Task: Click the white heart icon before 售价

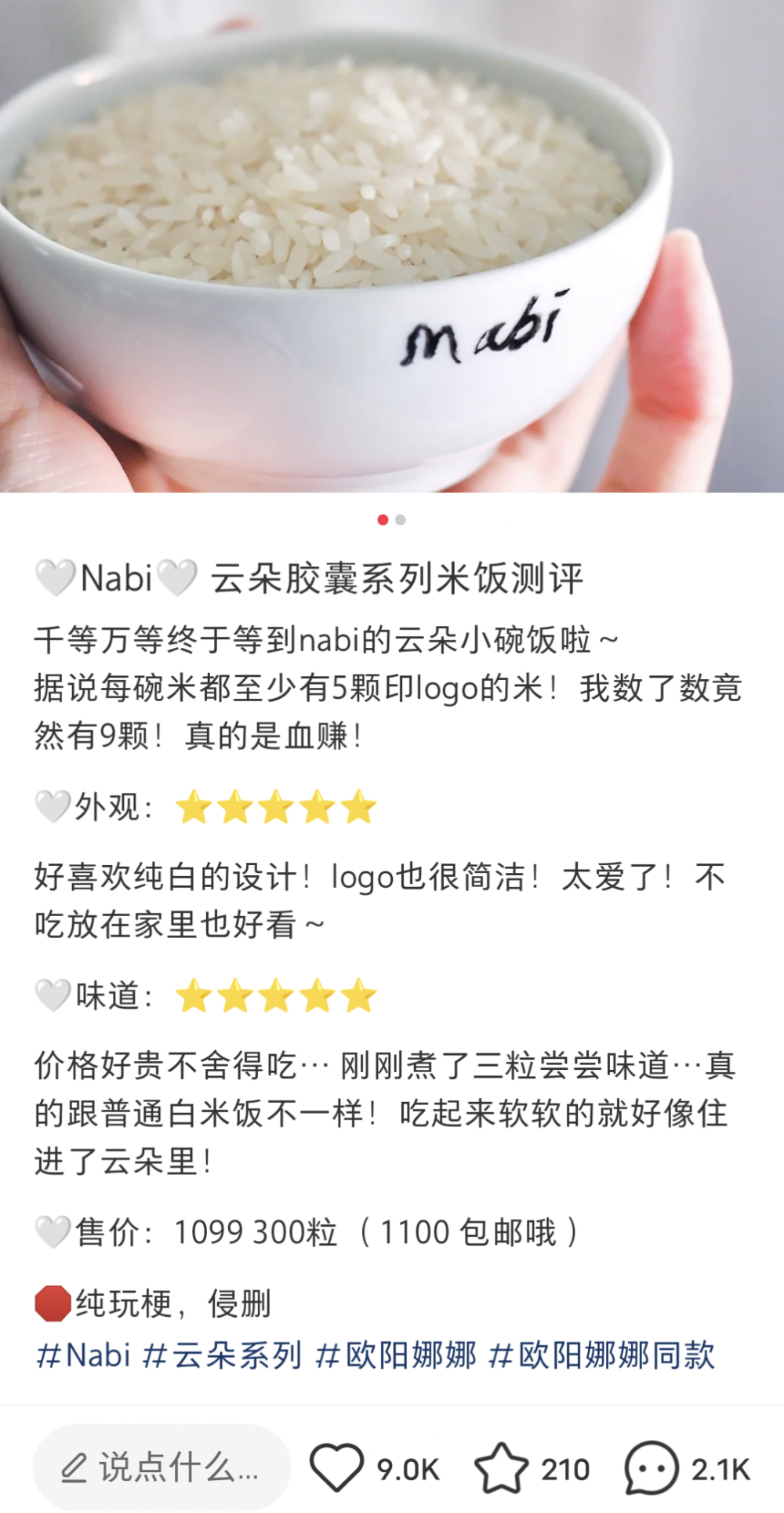Action: [53, 1231]
